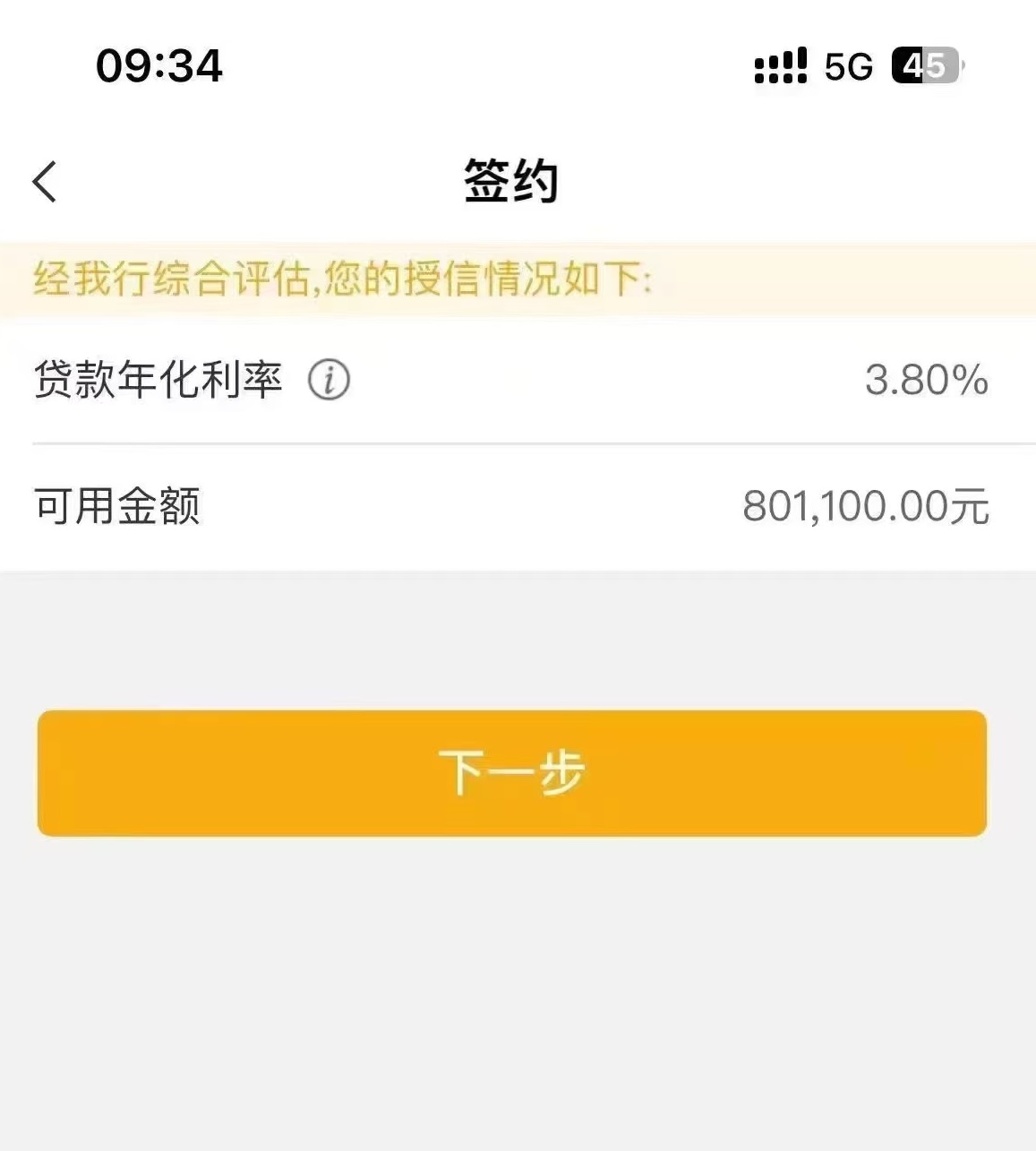Viewport: 1036px width, 1151px height.
Task: Return to previous screen using the left arrow
Action: (44, 180)
